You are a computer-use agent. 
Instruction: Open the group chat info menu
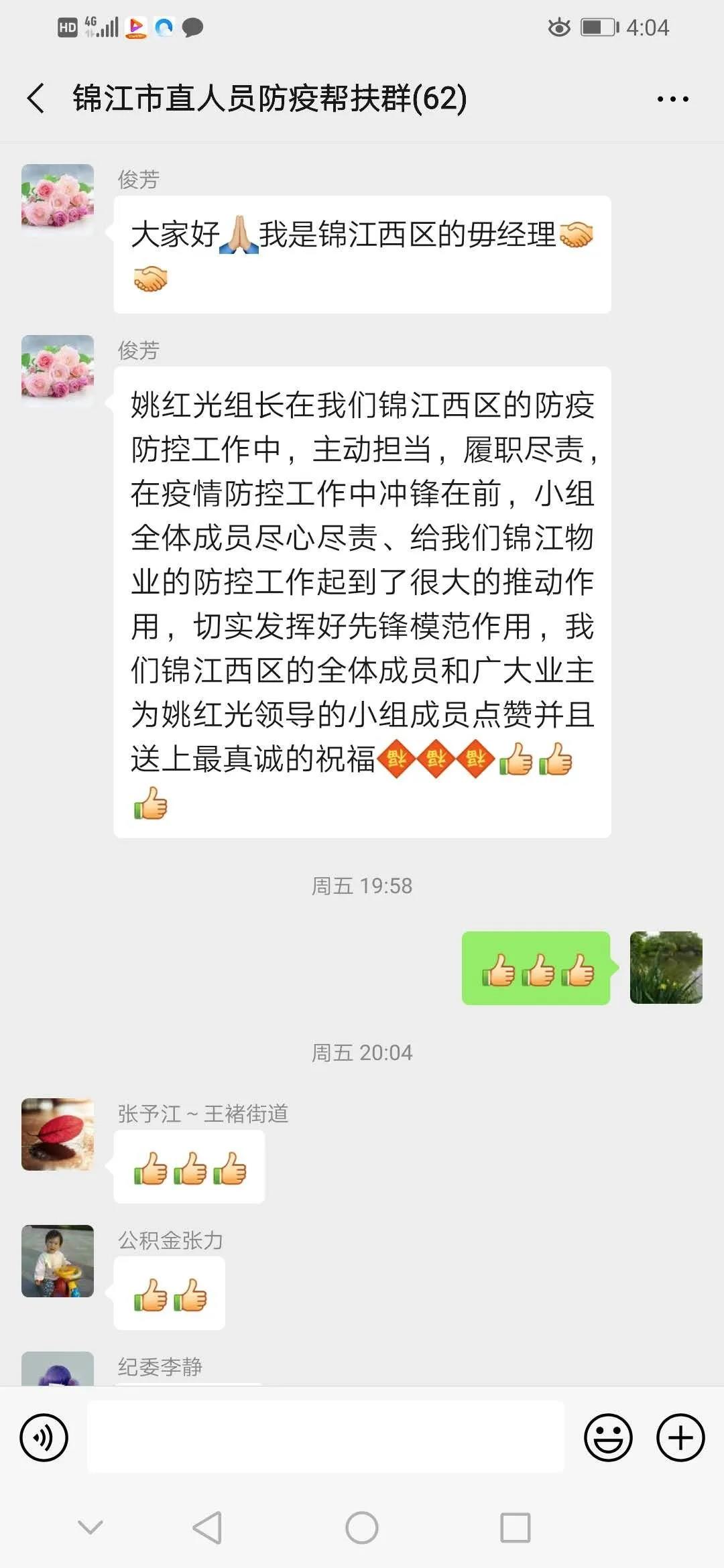(x=672, y=99)
